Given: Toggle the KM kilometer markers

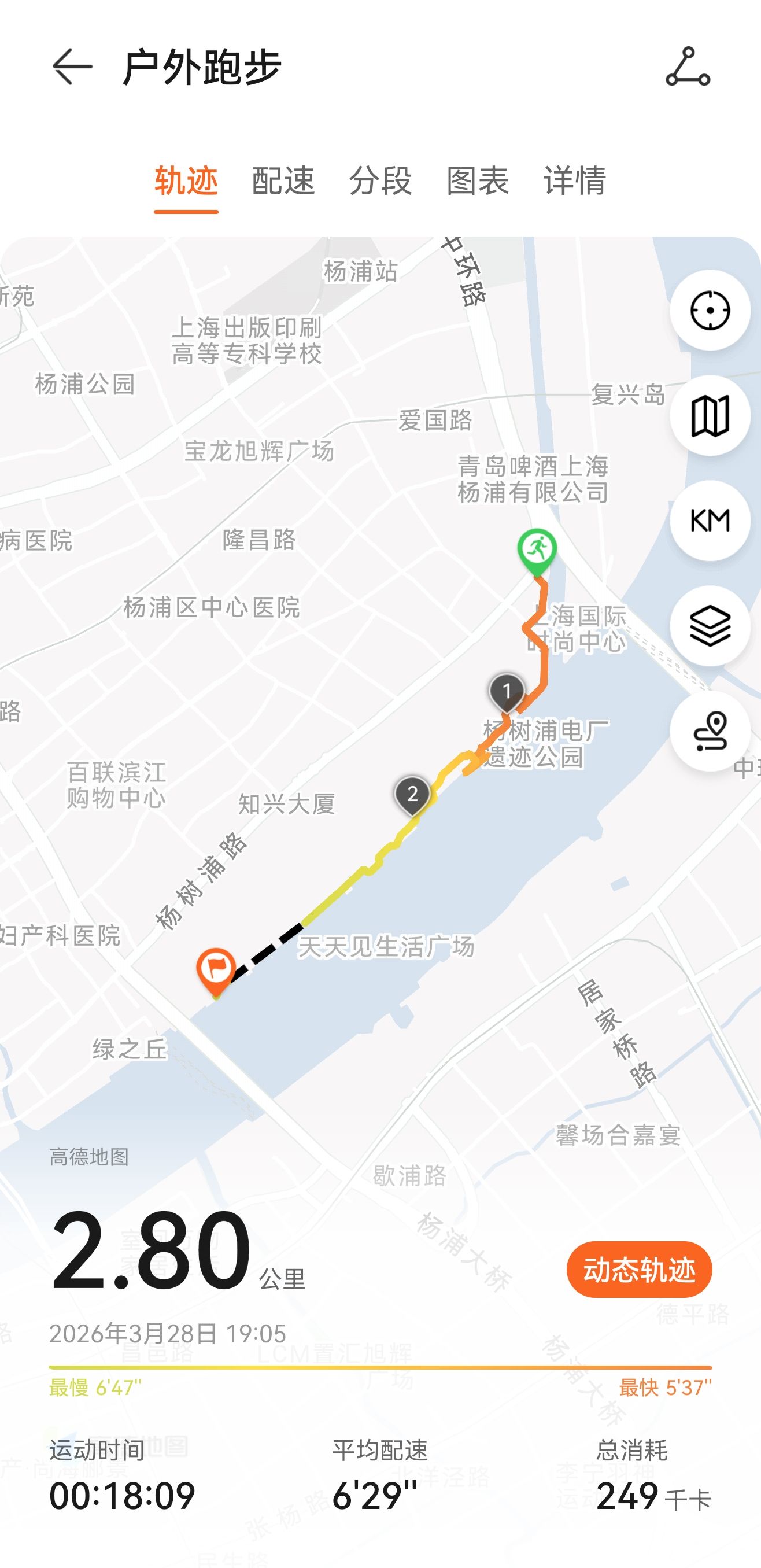Looking at the screenshot, I should point(710,521).
